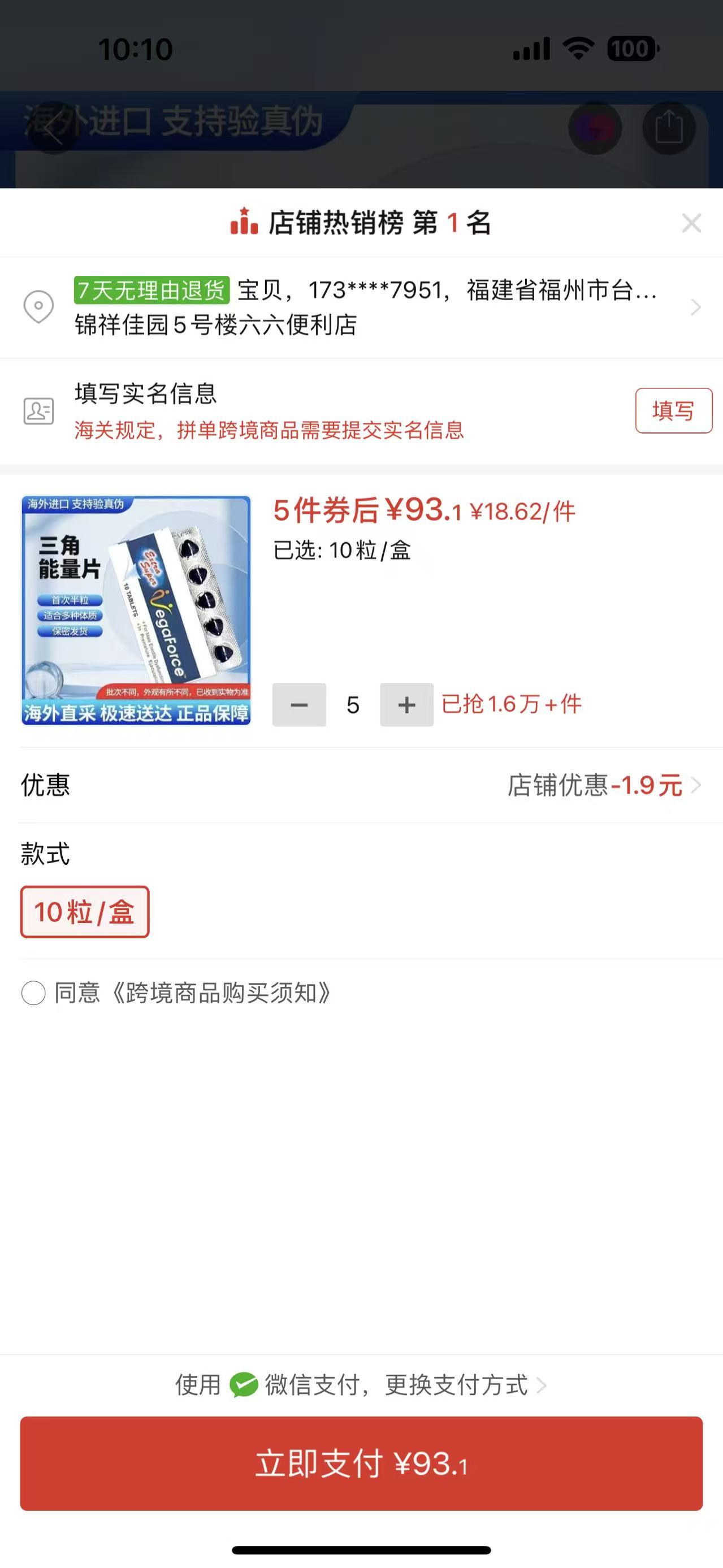View the product thumbnail image
The image size is (723, 1568).
(x=136, y=610)
